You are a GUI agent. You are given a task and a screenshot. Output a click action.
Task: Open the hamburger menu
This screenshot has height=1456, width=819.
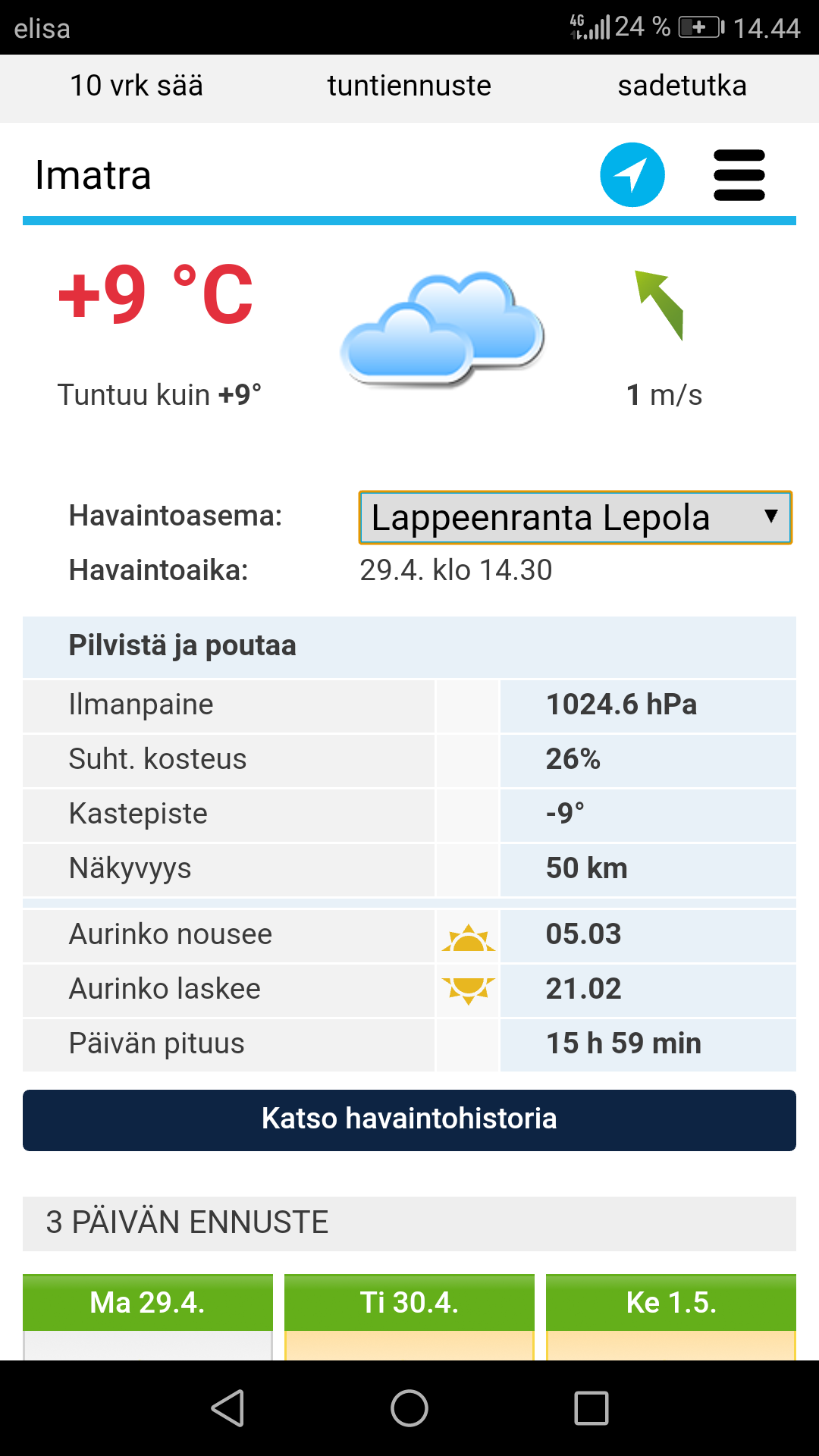tap(739, 175)
